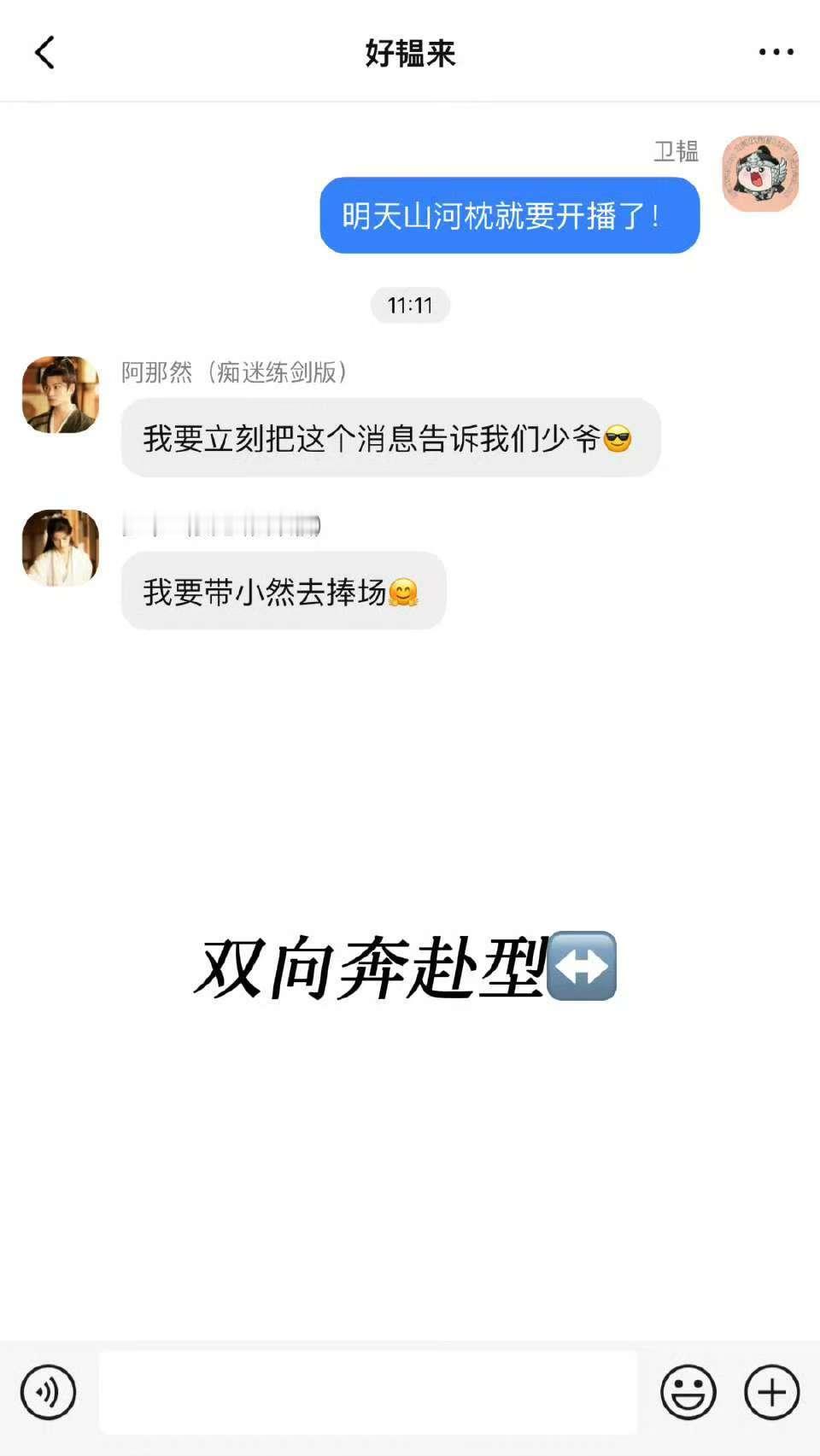The image size is (820, 1456).
Task: Open the blue message 明天山河枕就要开播了
Action: (x=508, y=216)
